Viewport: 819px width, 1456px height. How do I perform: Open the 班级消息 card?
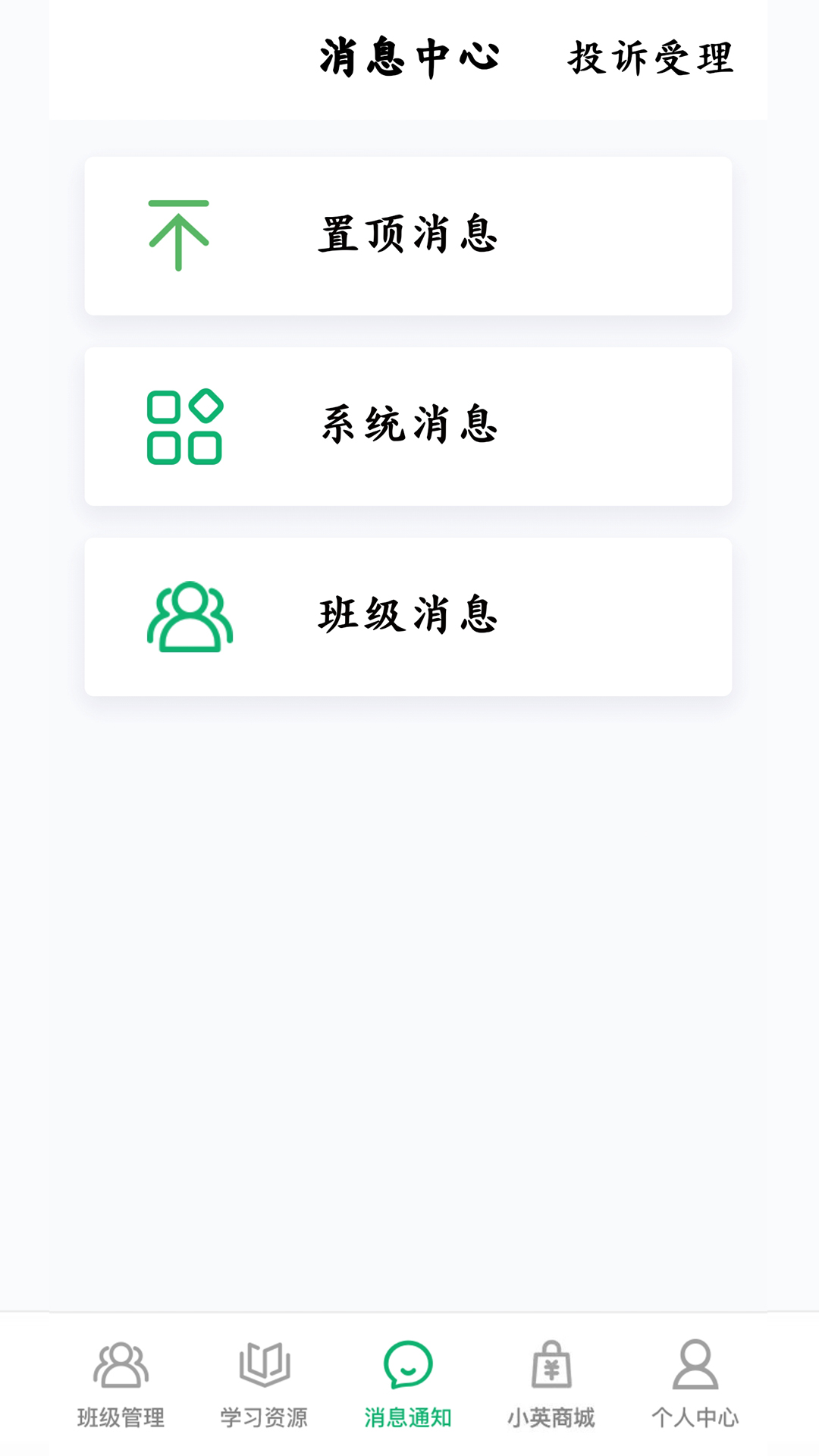[x=409, y=616]
